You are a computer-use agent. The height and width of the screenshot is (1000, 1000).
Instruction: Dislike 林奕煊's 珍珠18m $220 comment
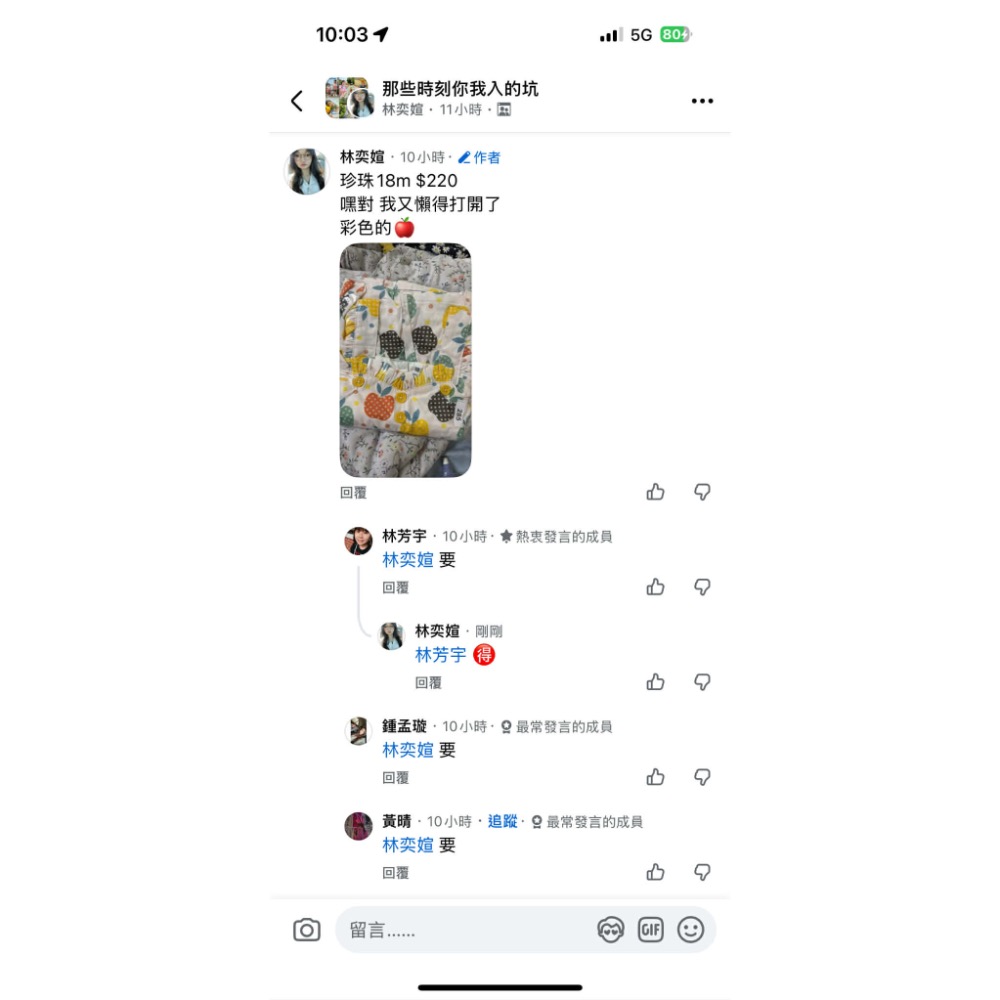pos(702,492)
